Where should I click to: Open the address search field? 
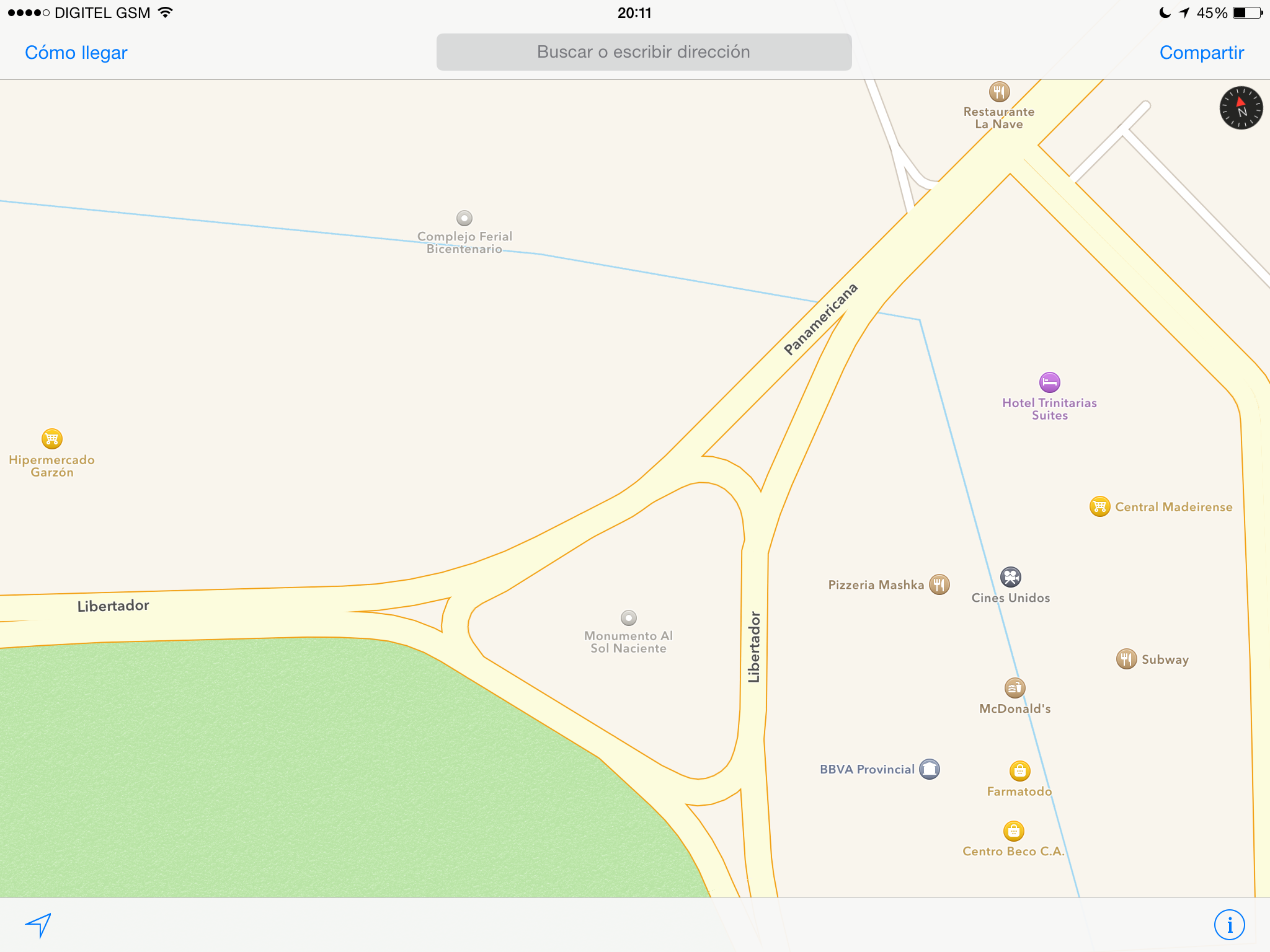click(644, 52)
